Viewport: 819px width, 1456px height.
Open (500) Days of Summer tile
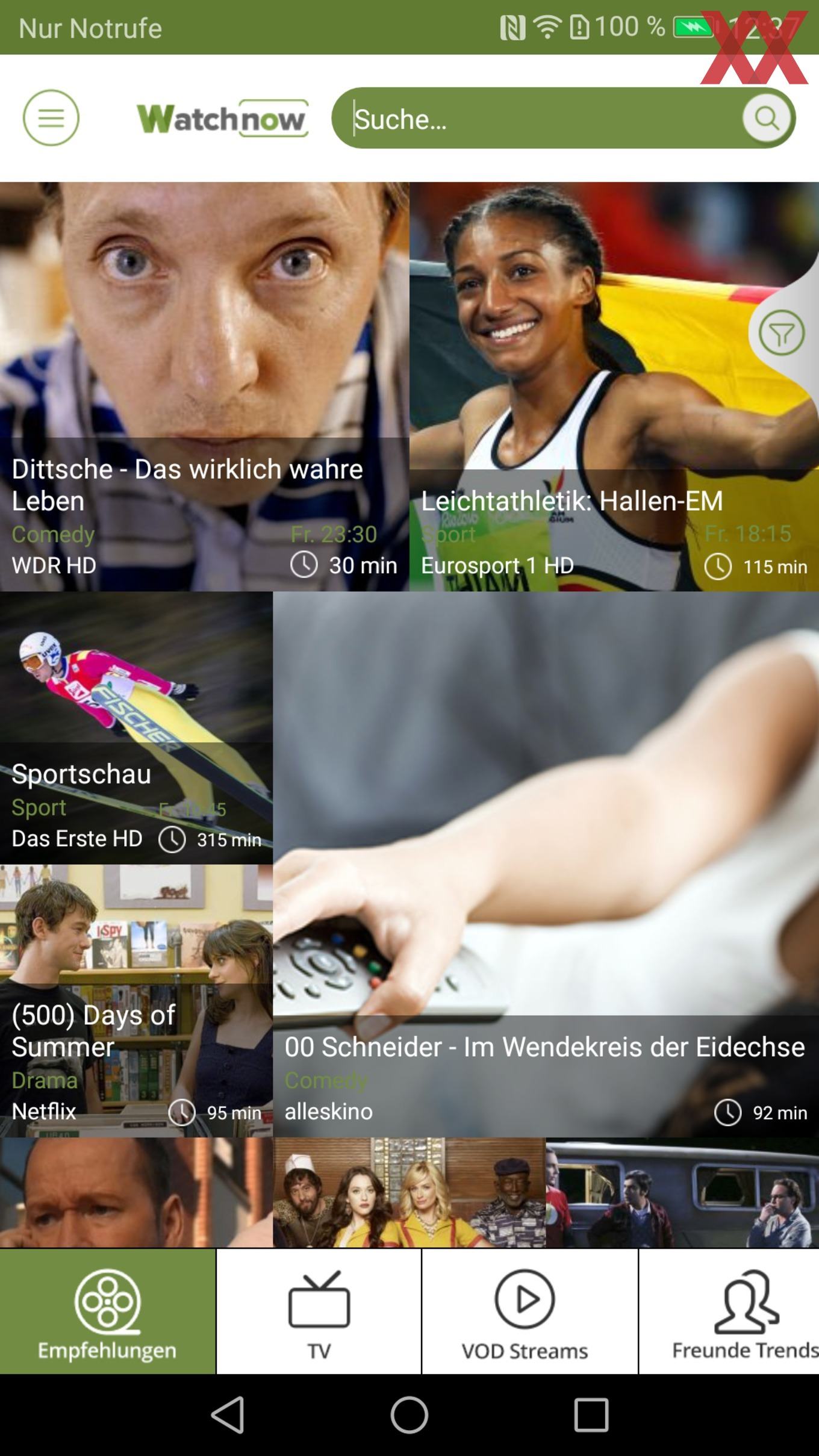(136, 1001)
